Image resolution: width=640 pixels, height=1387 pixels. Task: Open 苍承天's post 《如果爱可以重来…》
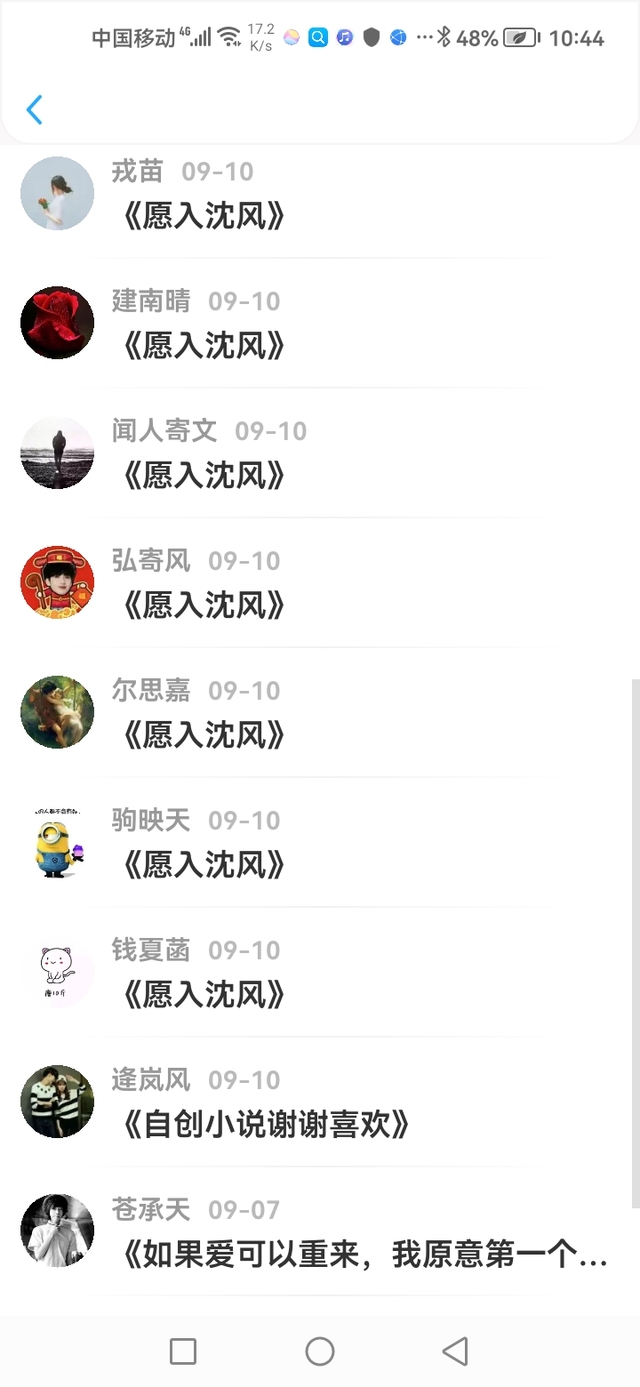click(364, 1254)
